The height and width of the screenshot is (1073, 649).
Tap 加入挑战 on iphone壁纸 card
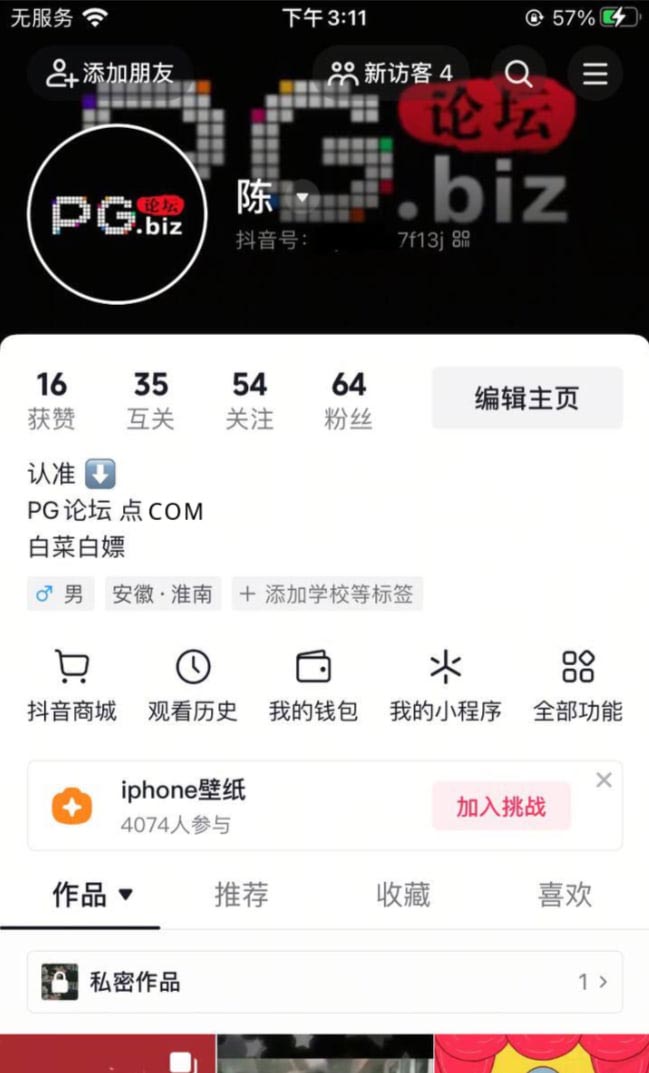point(501,807)
